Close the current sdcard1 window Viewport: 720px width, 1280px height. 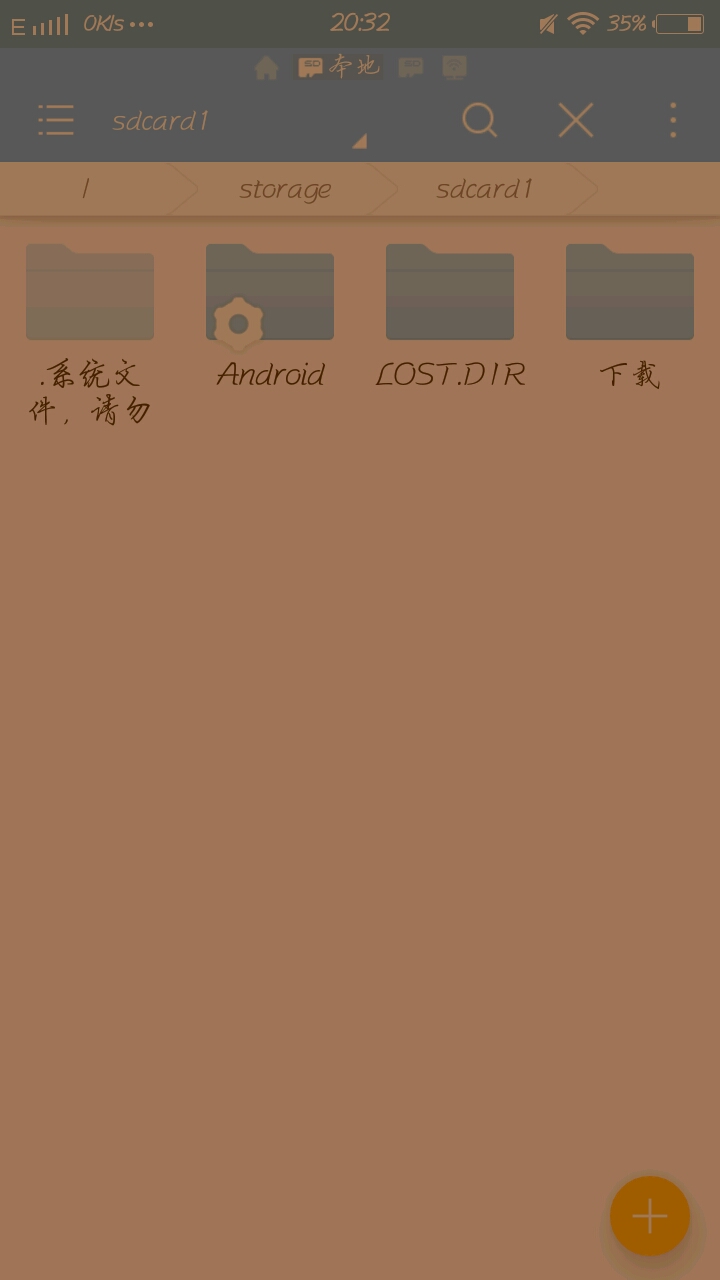576,120
